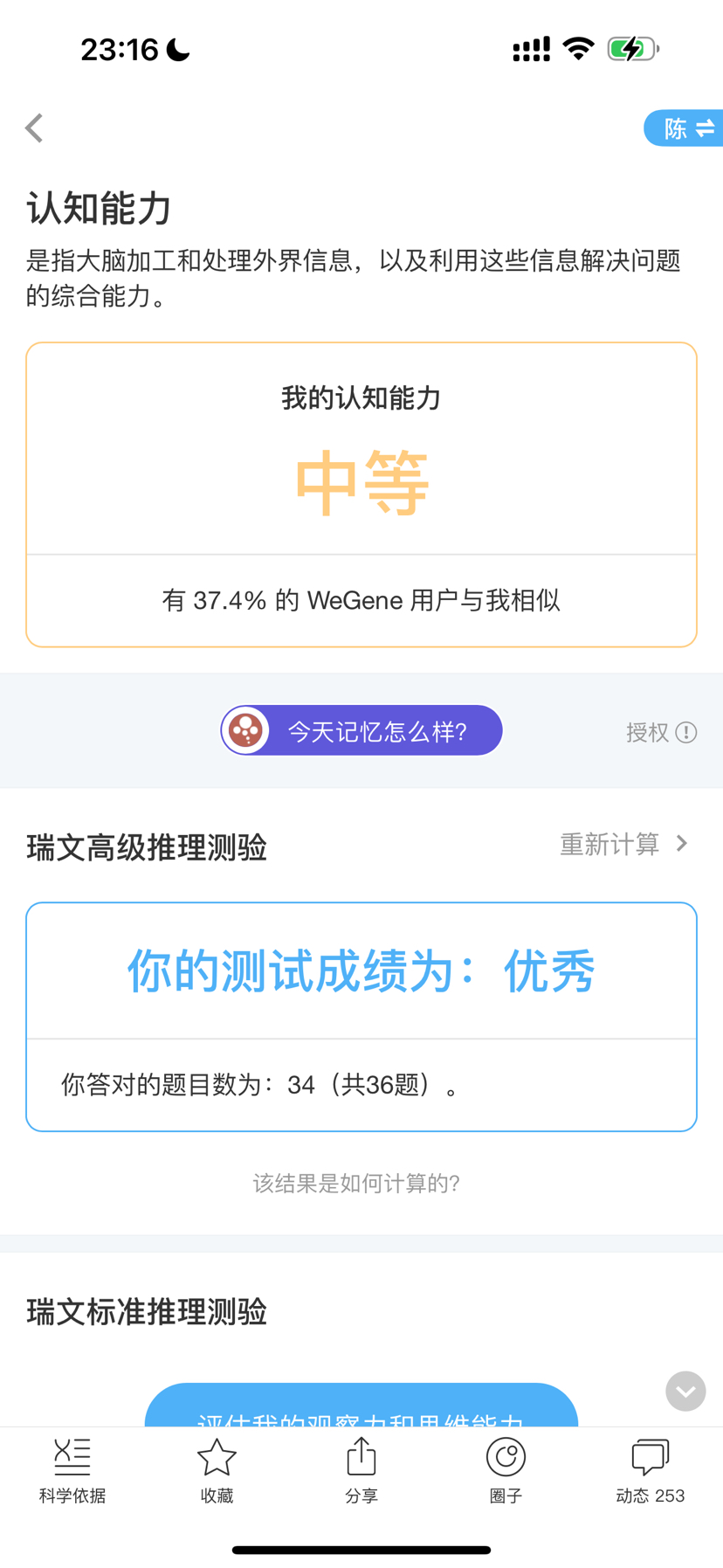Open 今天记忆怎么样? memory test

[361, 730]
